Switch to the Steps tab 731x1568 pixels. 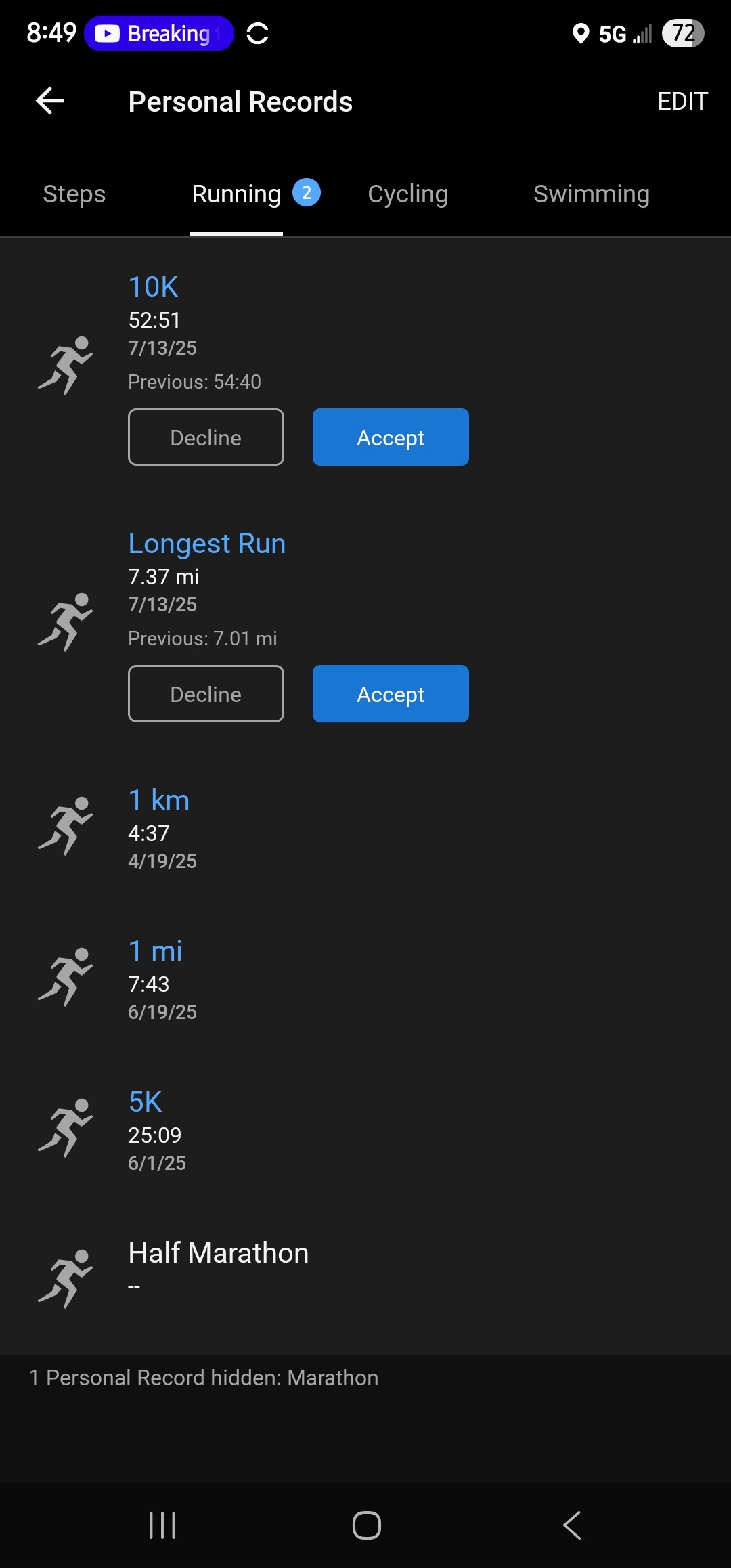click(x=74, y=194)
